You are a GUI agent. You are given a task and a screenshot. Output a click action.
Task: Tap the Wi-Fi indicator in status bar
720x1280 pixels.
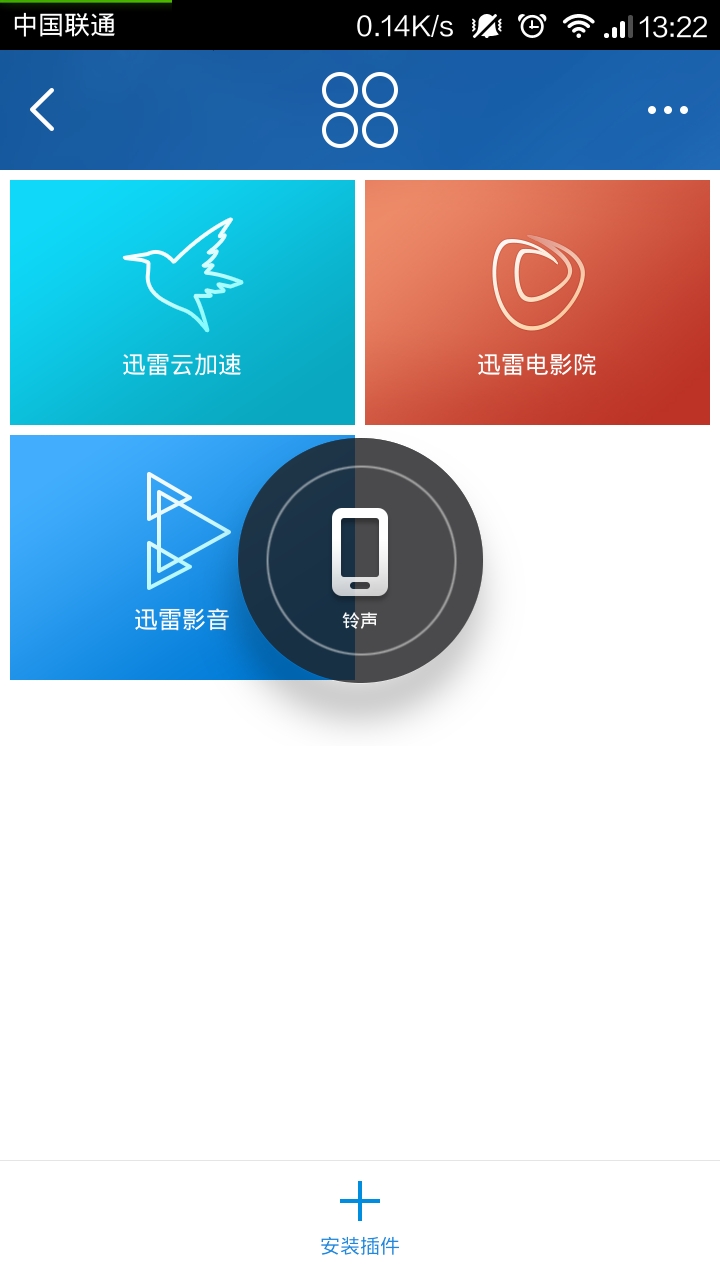click(x=578, y=25)
